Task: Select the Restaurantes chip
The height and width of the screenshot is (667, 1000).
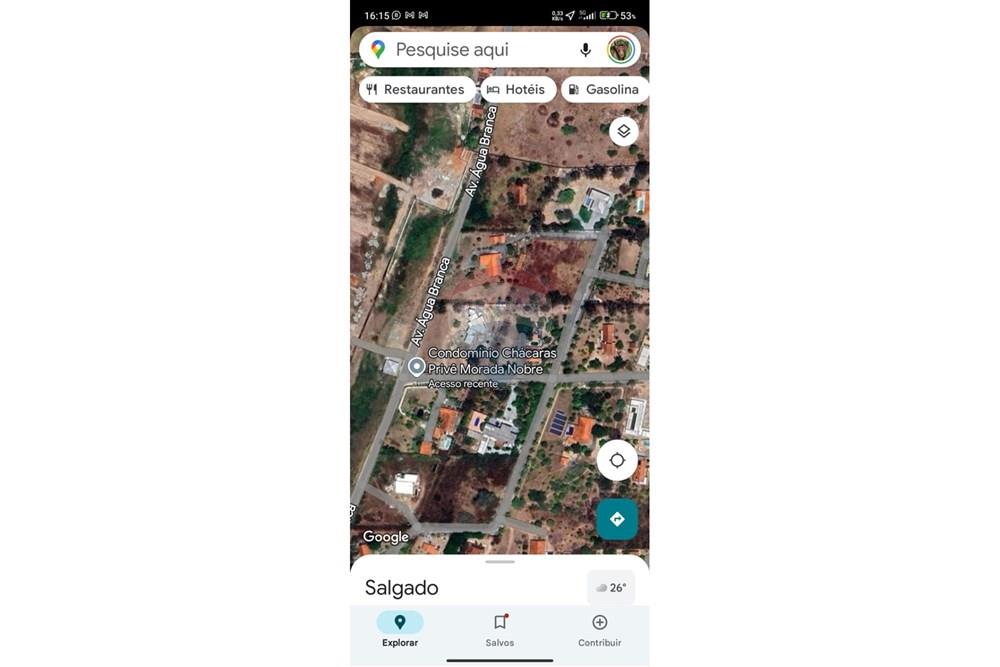Action: 416,89
